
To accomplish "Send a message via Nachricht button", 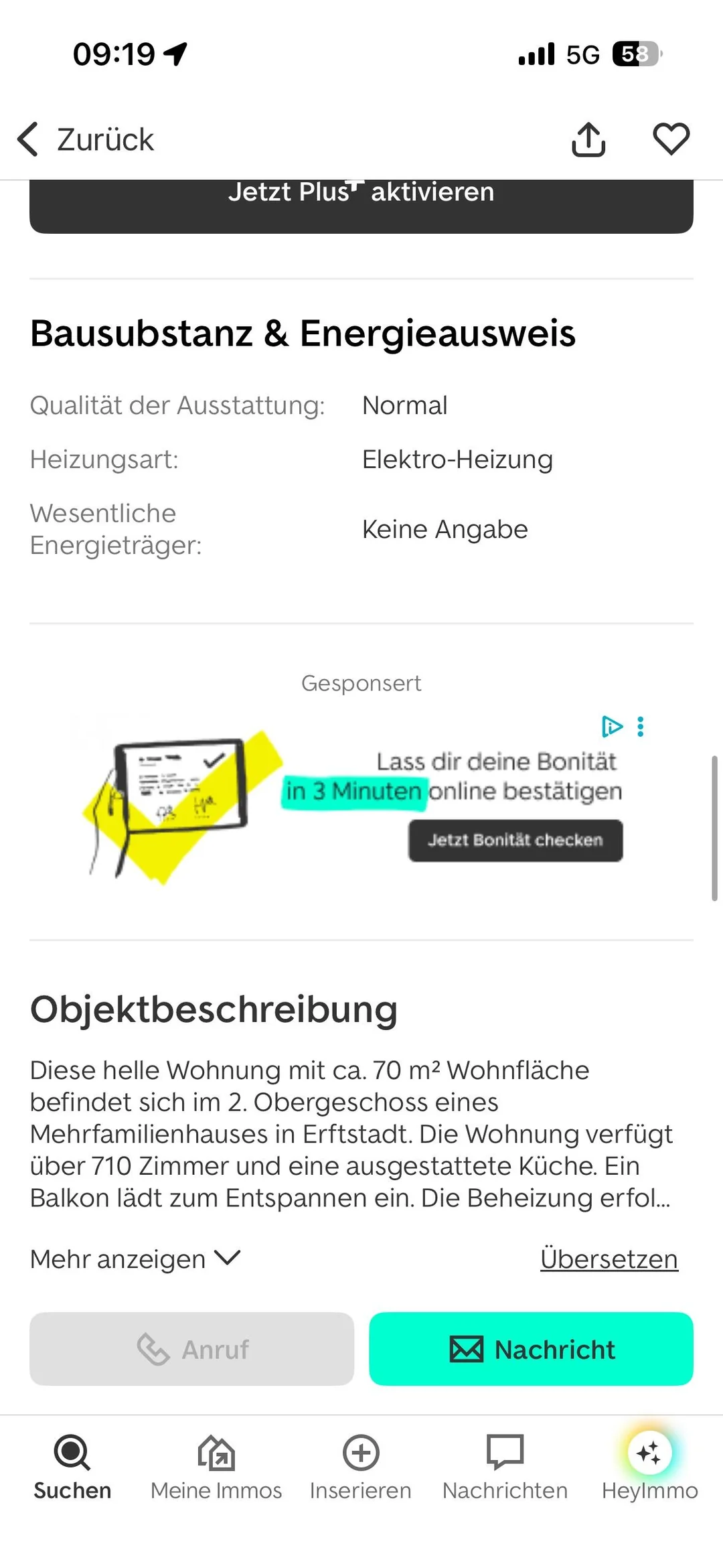I will [x=531, y=1349].
